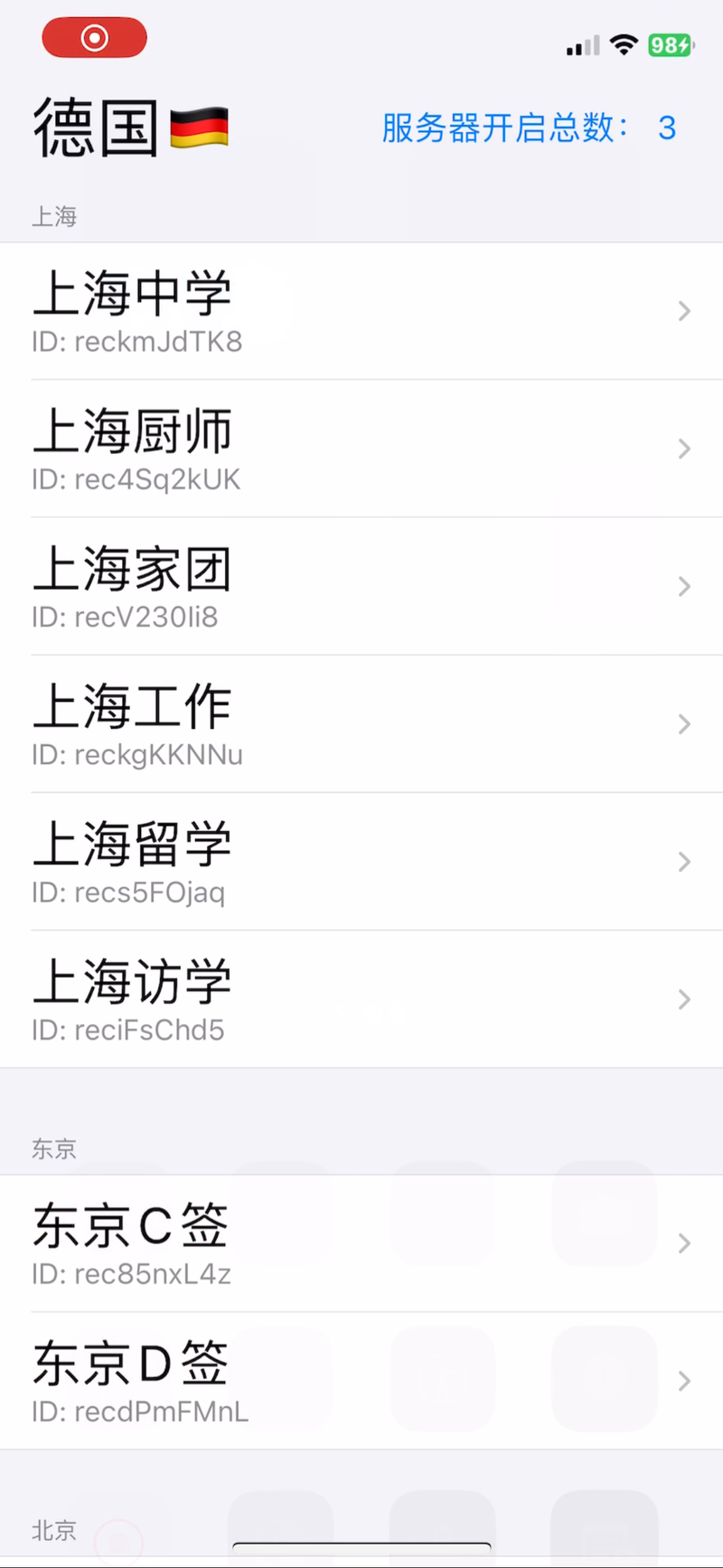Open the 上海厨师 entry
Image resolution: width=723 pixels, height=1568 pixels.
click(x=361, y=449)
